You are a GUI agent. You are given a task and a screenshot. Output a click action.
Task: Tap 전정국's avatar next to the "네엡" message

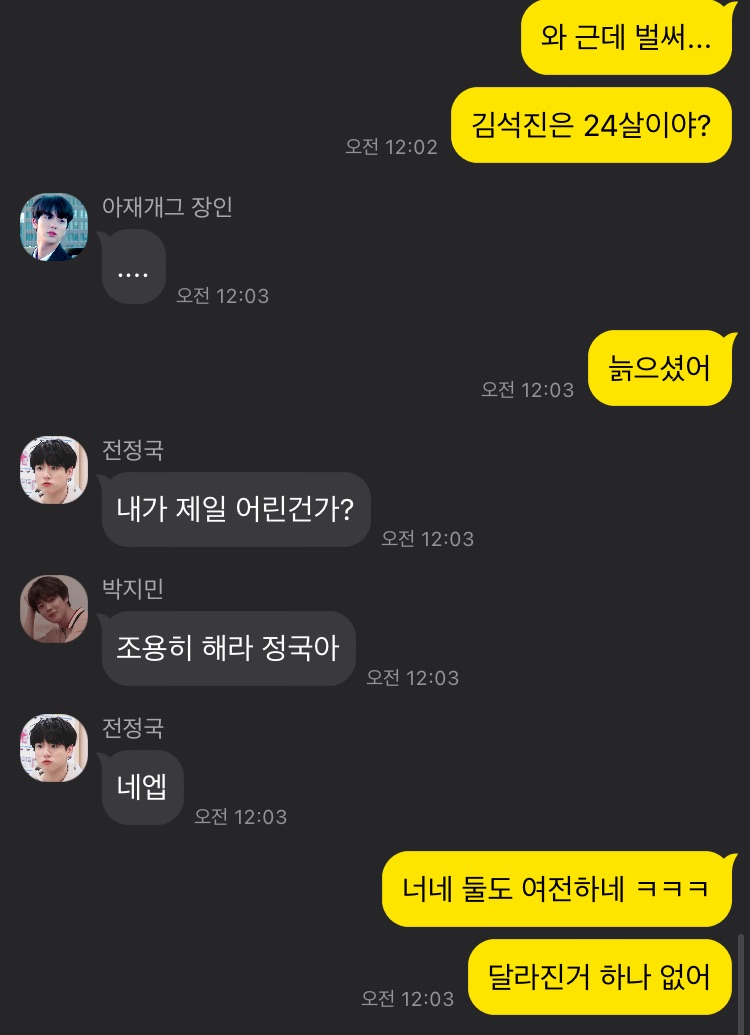(x=54, y=748)
